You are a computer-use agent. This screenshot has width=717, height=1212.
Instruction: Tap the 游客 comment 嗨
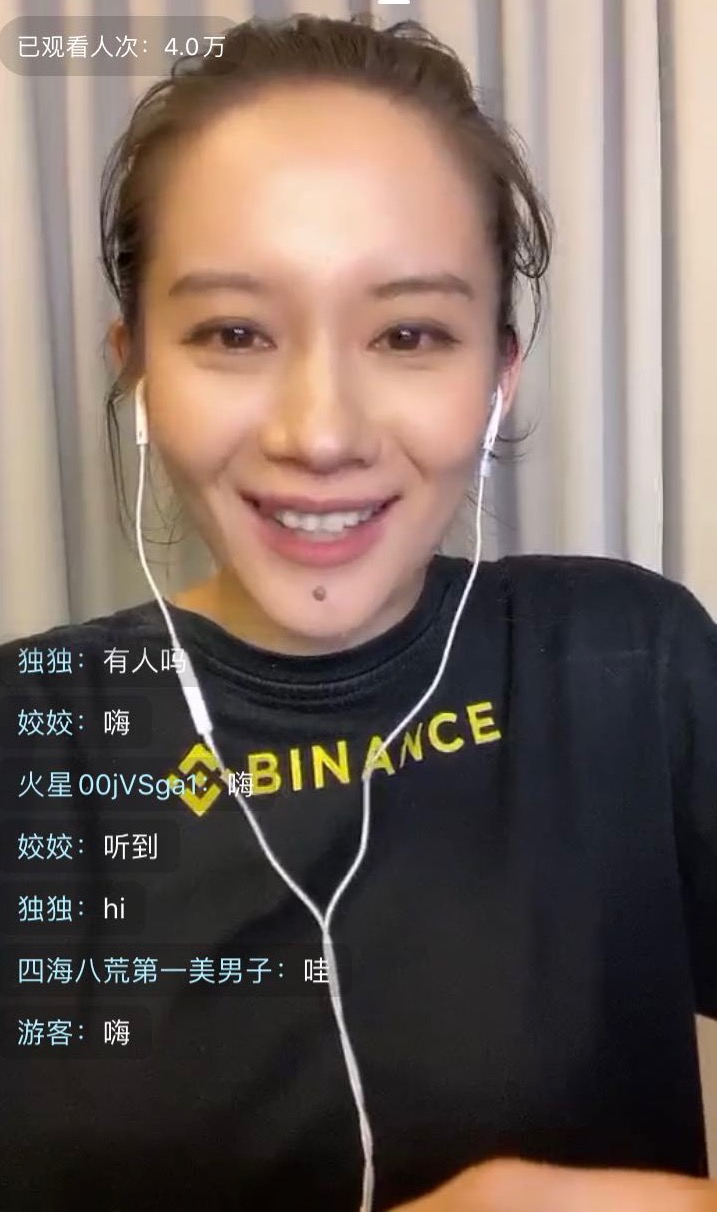[74, 1032]
